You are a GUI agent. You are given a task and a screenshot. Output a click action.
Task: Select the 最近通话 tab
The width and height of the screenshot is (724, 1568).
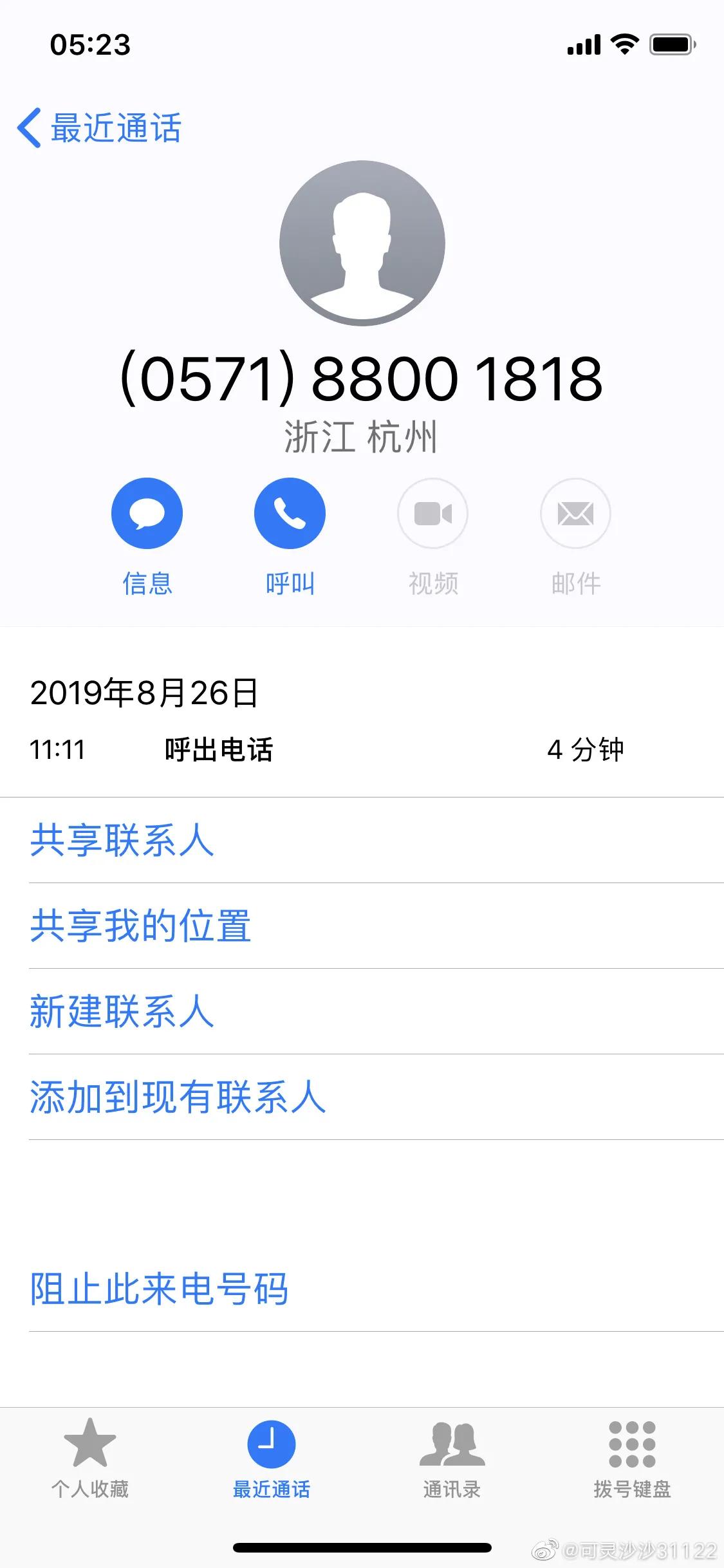[x=271, y=1455]
